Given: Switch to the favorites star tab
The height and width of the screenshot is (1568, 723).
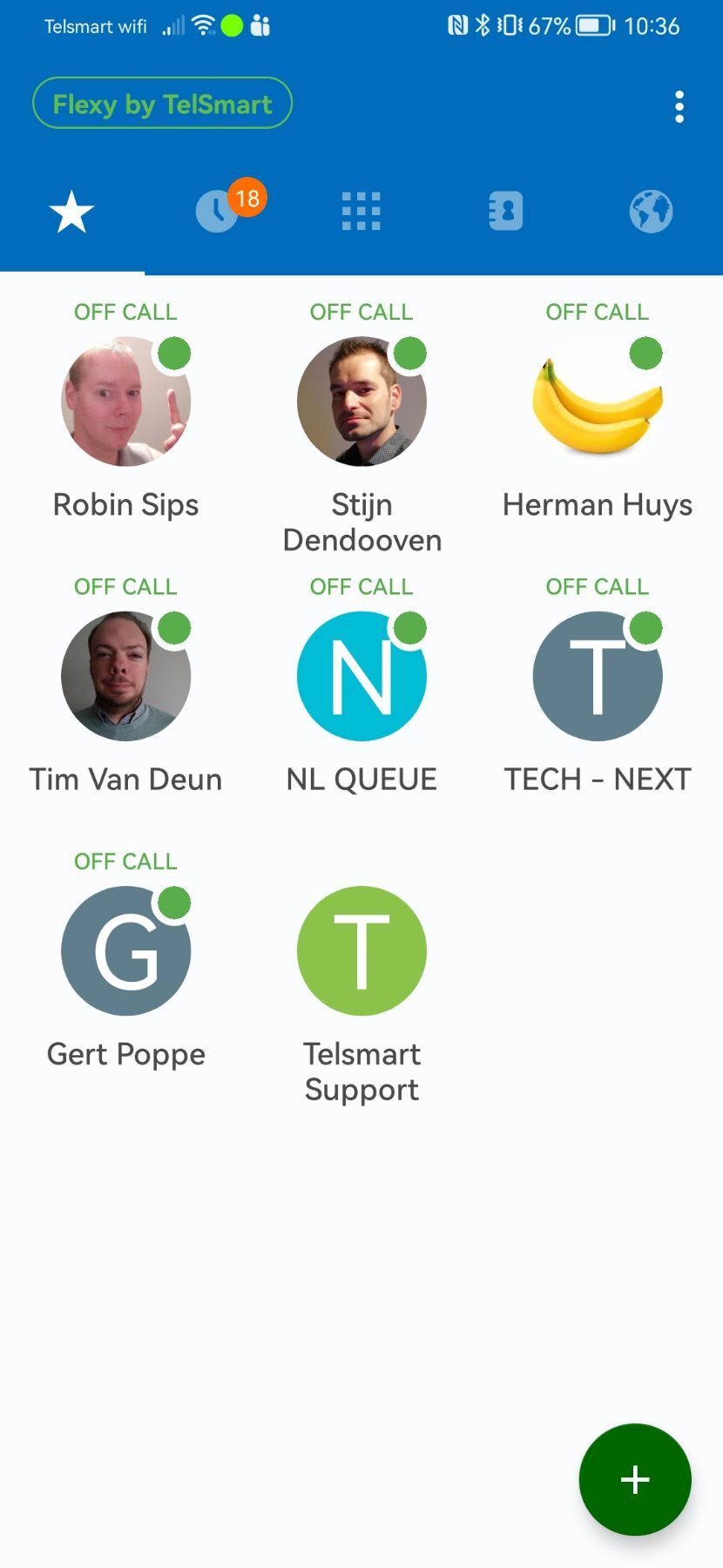Looking at the screenshot, I should pyautogui.click(x=71, y=212).
